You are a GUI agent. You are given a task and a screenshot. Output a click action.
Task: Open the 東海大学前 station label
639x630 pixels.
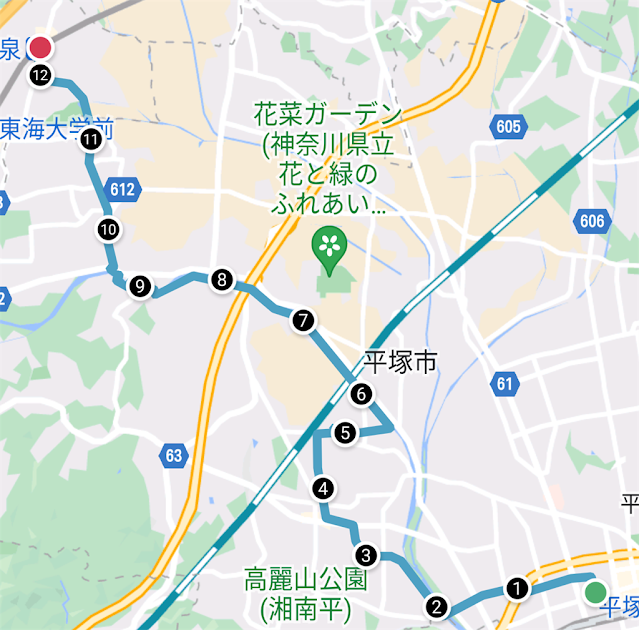click(57, 129)
